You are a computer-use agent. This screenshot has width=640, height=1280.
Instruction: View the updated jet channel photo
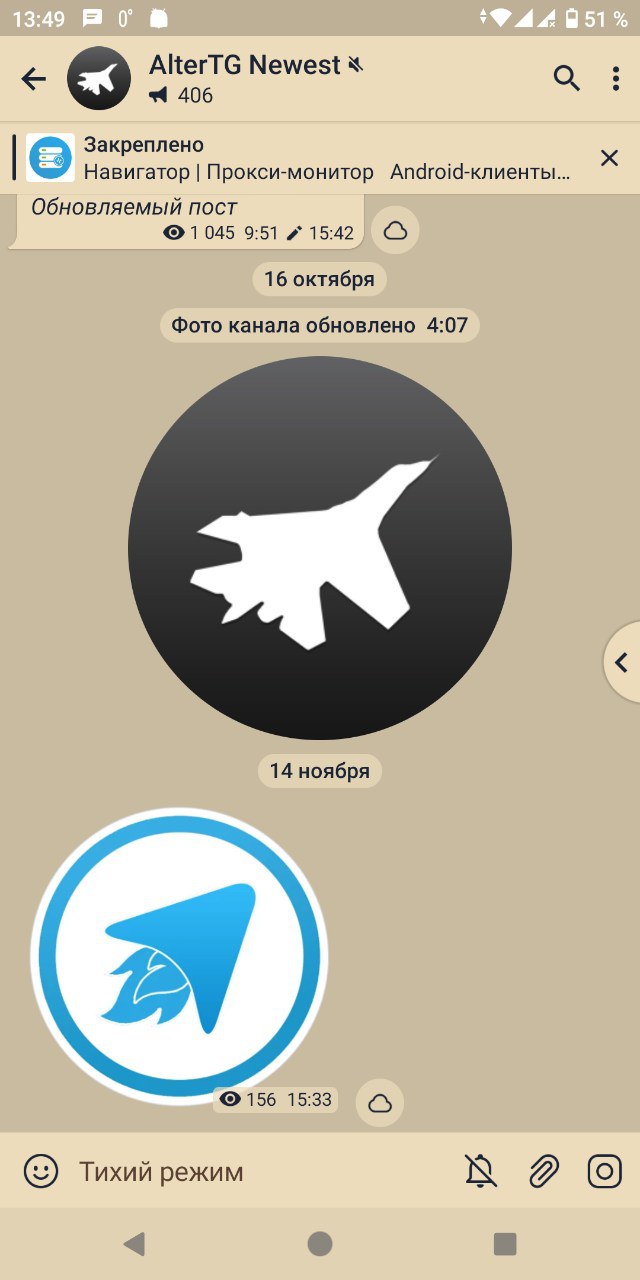click(x=320, y=548)
